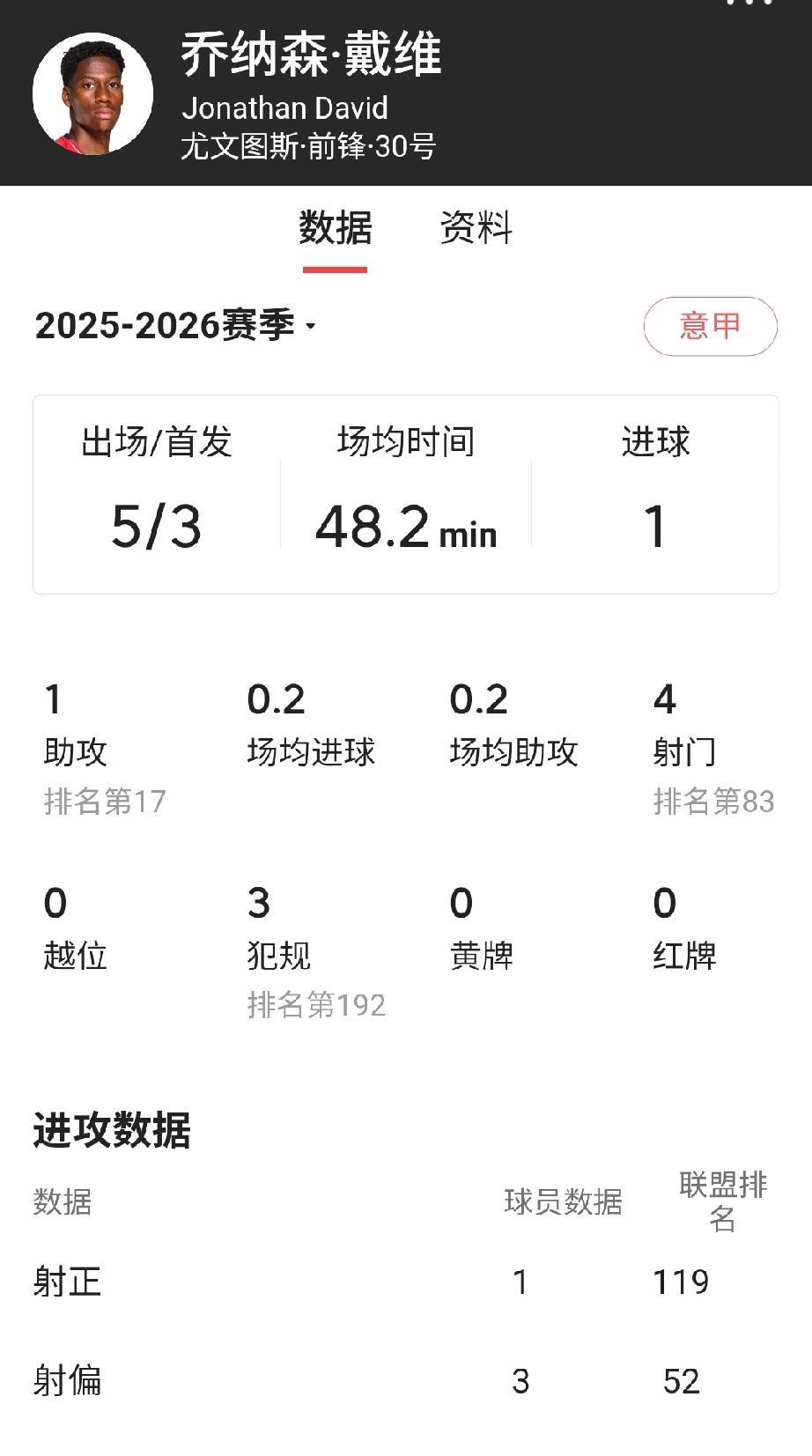The image size is (812, 1456).
Task: View Jonathan David's profile photo
Action: (92, 93)
